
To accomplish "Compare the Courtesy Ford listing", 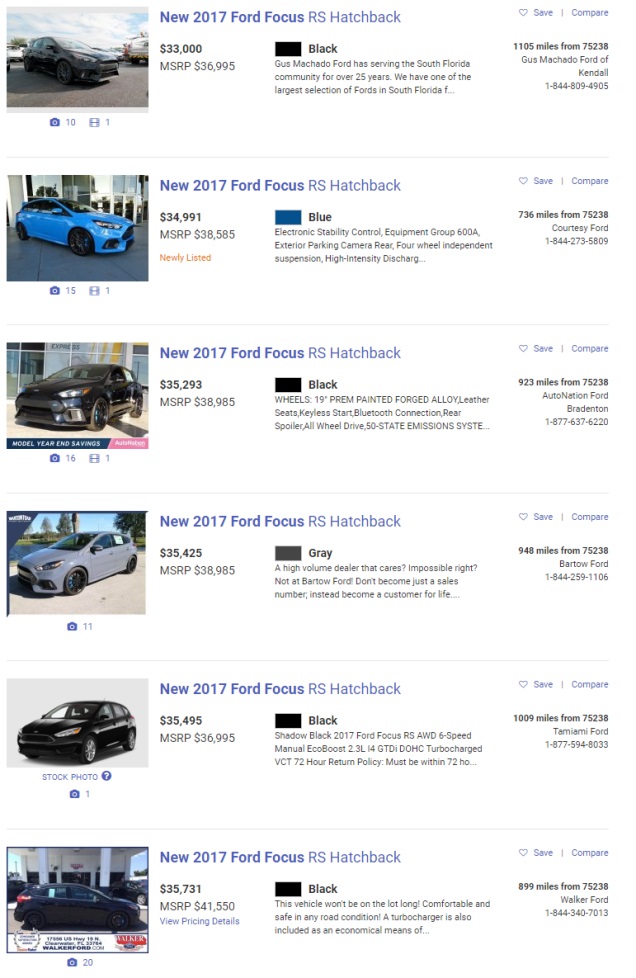I will pyautogui.click(x=589, y=181).
